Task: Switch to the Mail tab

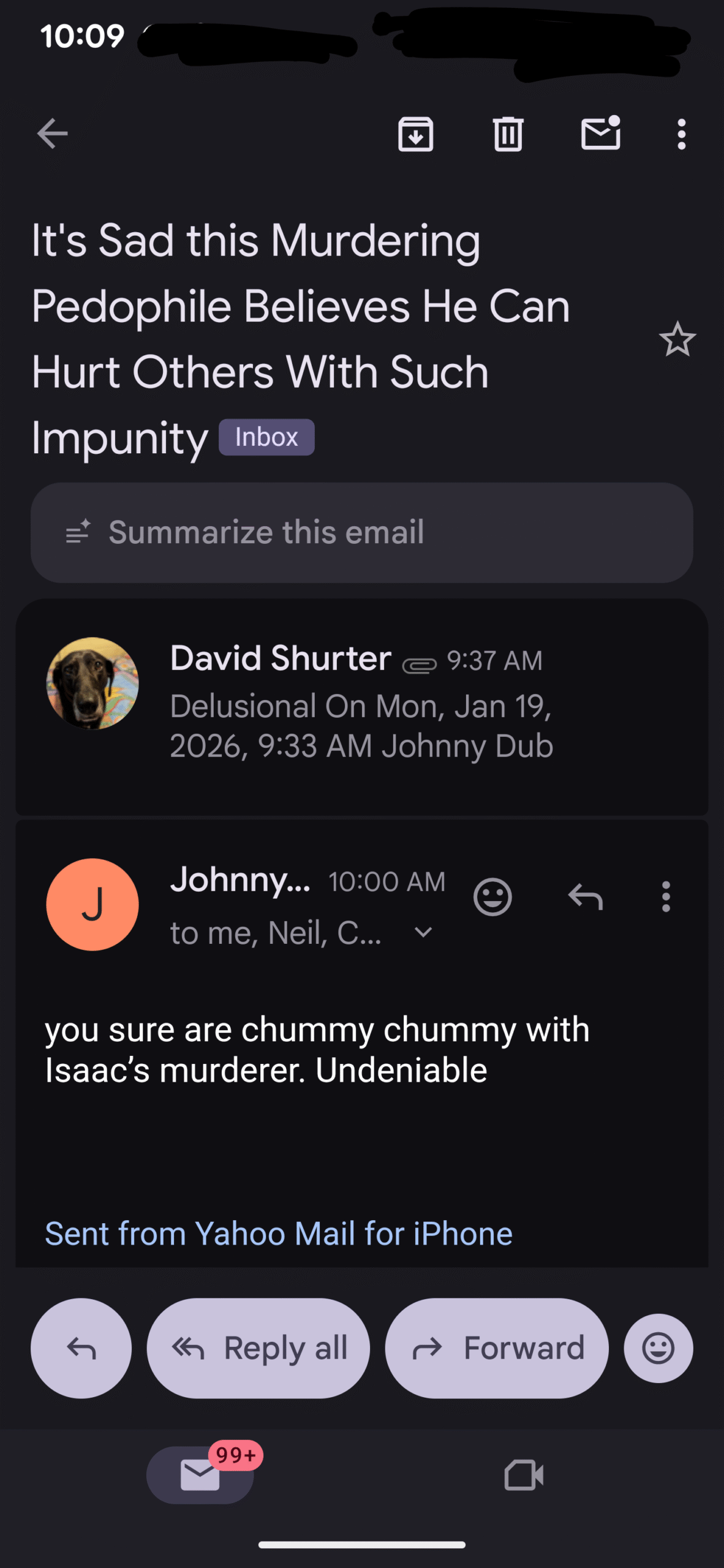Action: [200, 1475]
